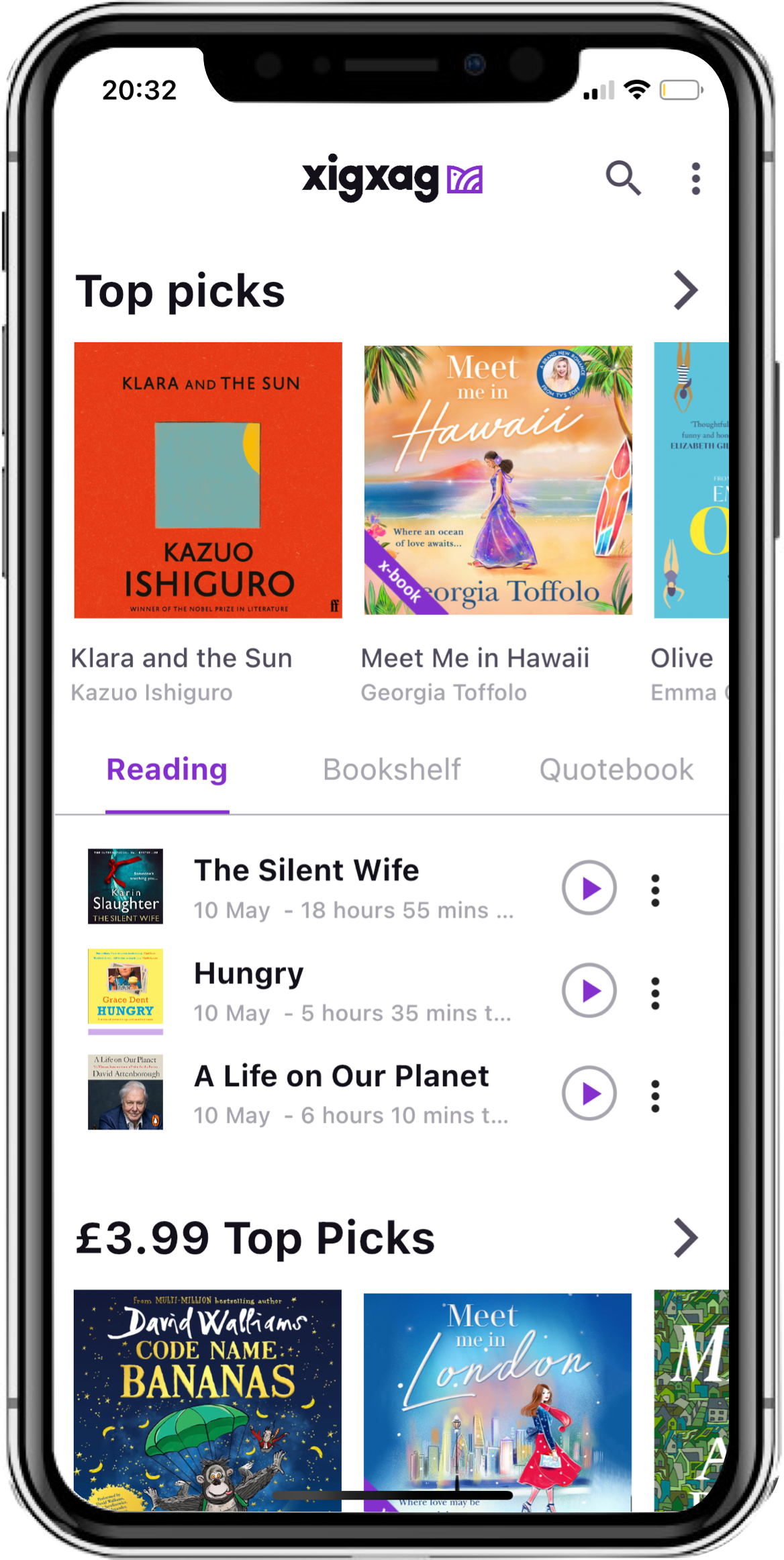
Task: Switch to the Quotebook tab
Action: (616, 770)
